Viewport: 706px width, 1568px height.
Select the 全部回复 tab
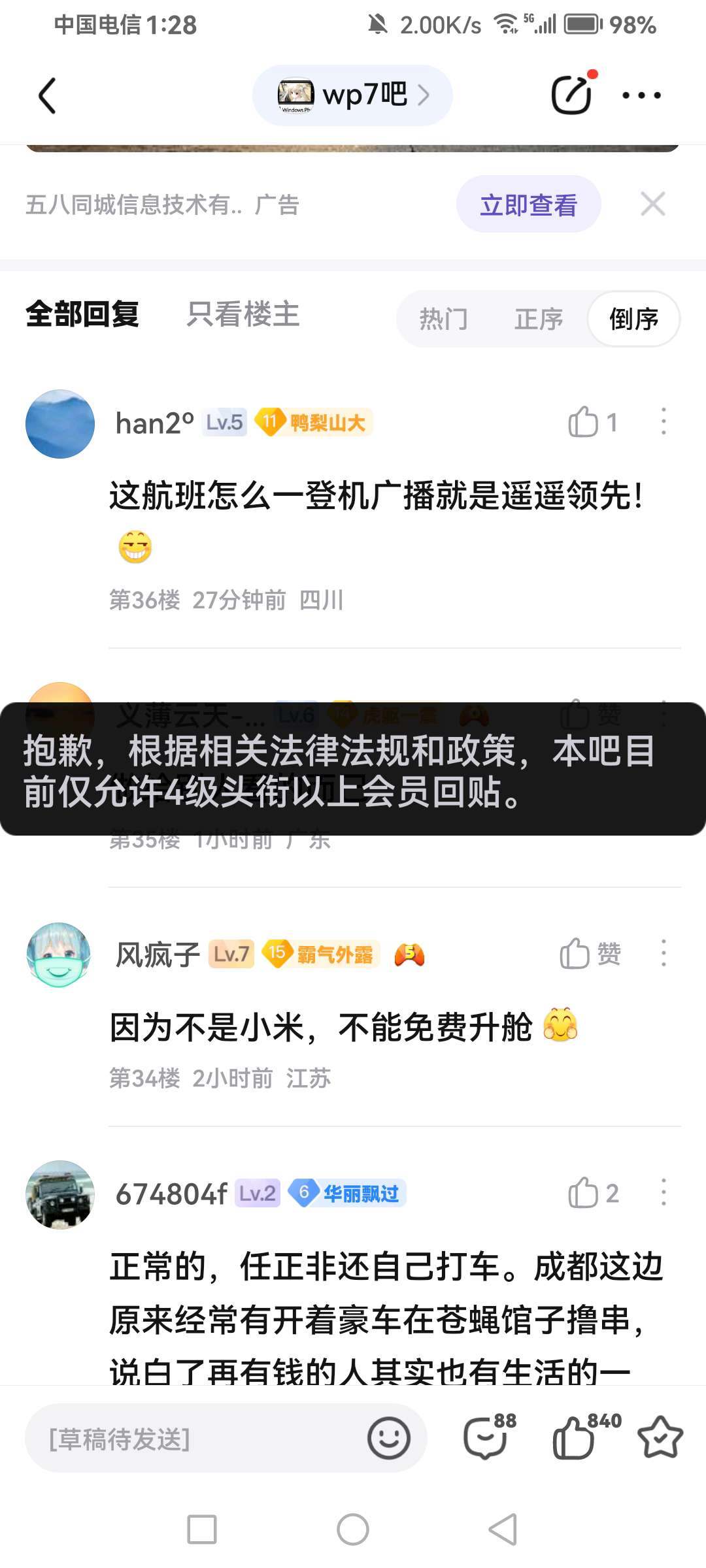(x=82, y=314)
